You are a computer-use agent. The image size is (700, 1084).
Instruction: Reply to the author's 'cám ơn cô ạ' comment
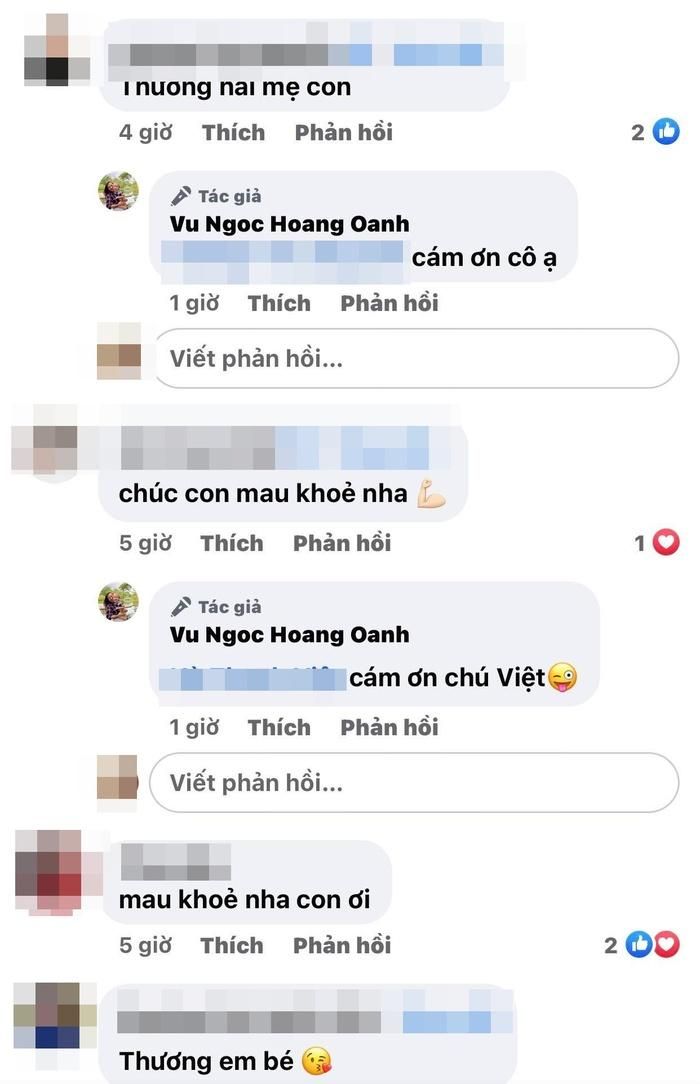pyautogui.click(x=389, y=303)
